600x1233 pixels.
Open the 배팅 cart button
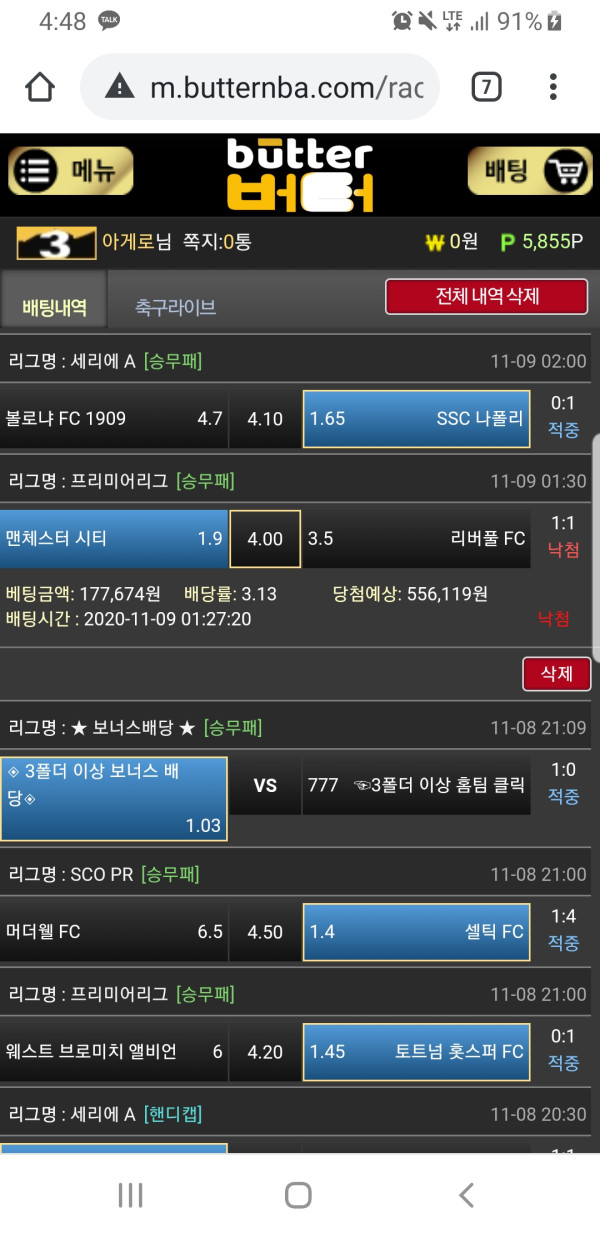pos(529,171)
